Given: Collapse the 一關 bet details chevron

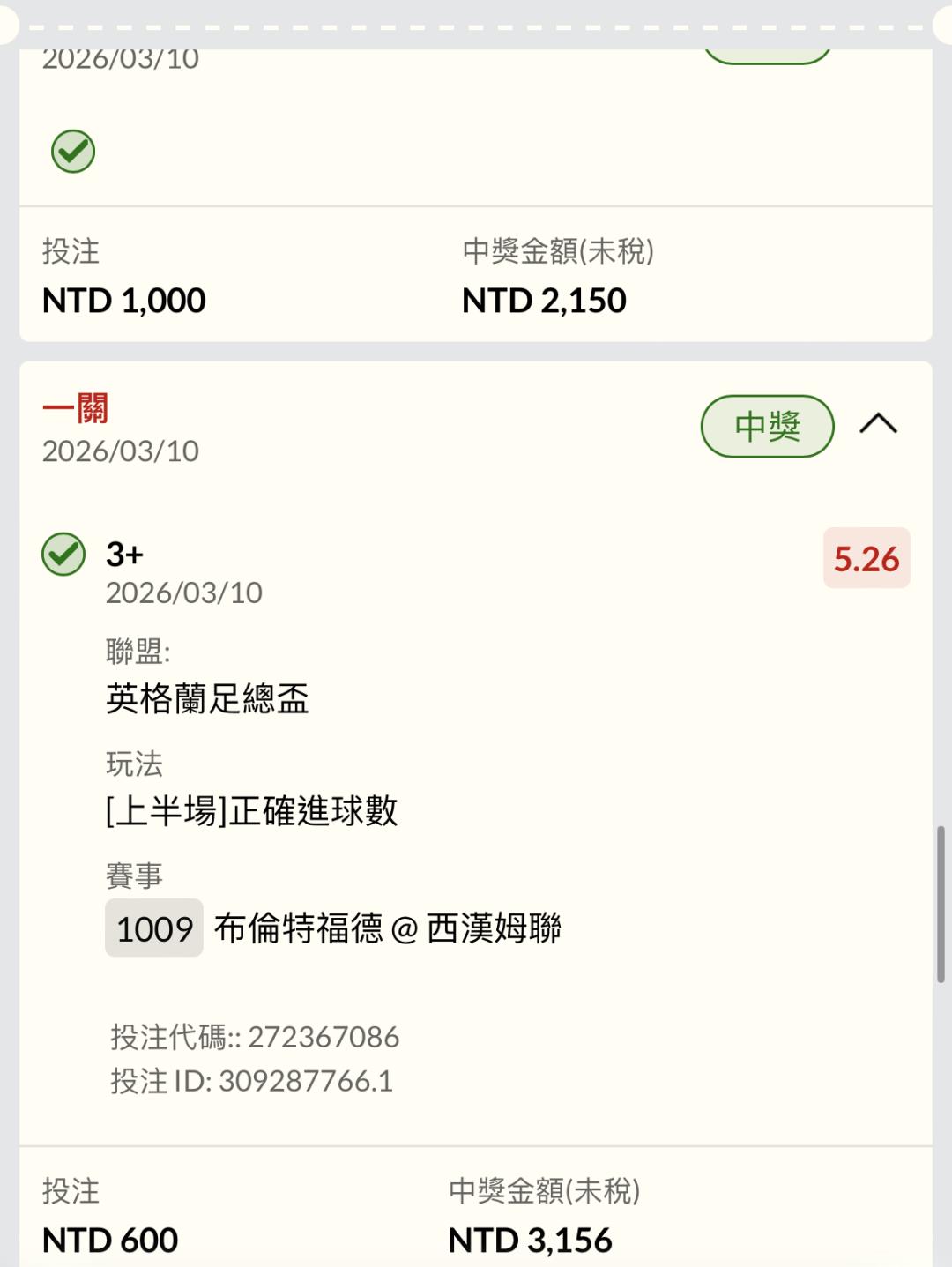Looking at the screenshot, I should point(878,424).
